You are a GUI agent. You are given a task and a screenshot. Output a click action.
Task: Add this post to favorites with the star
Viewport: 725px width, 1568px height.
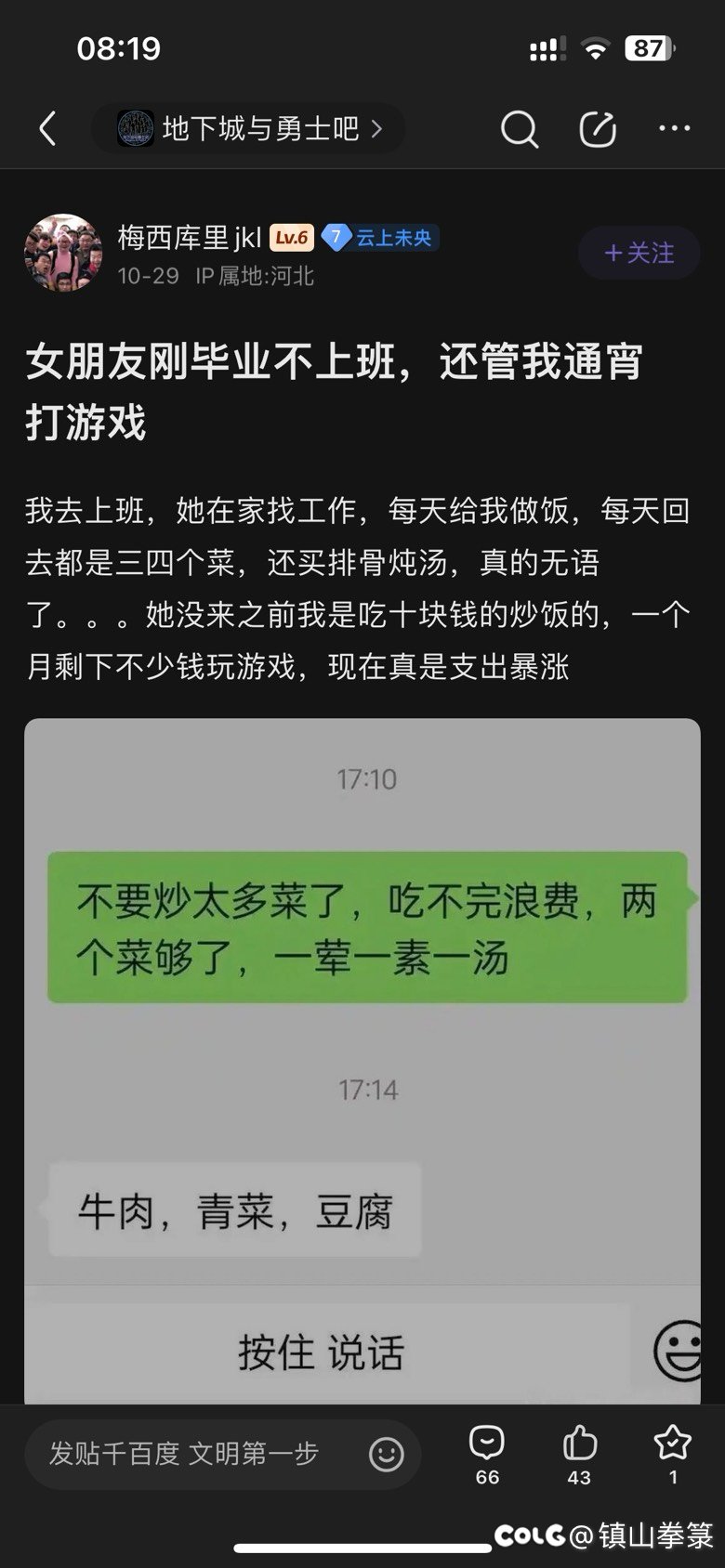(x=672, y=1454)
